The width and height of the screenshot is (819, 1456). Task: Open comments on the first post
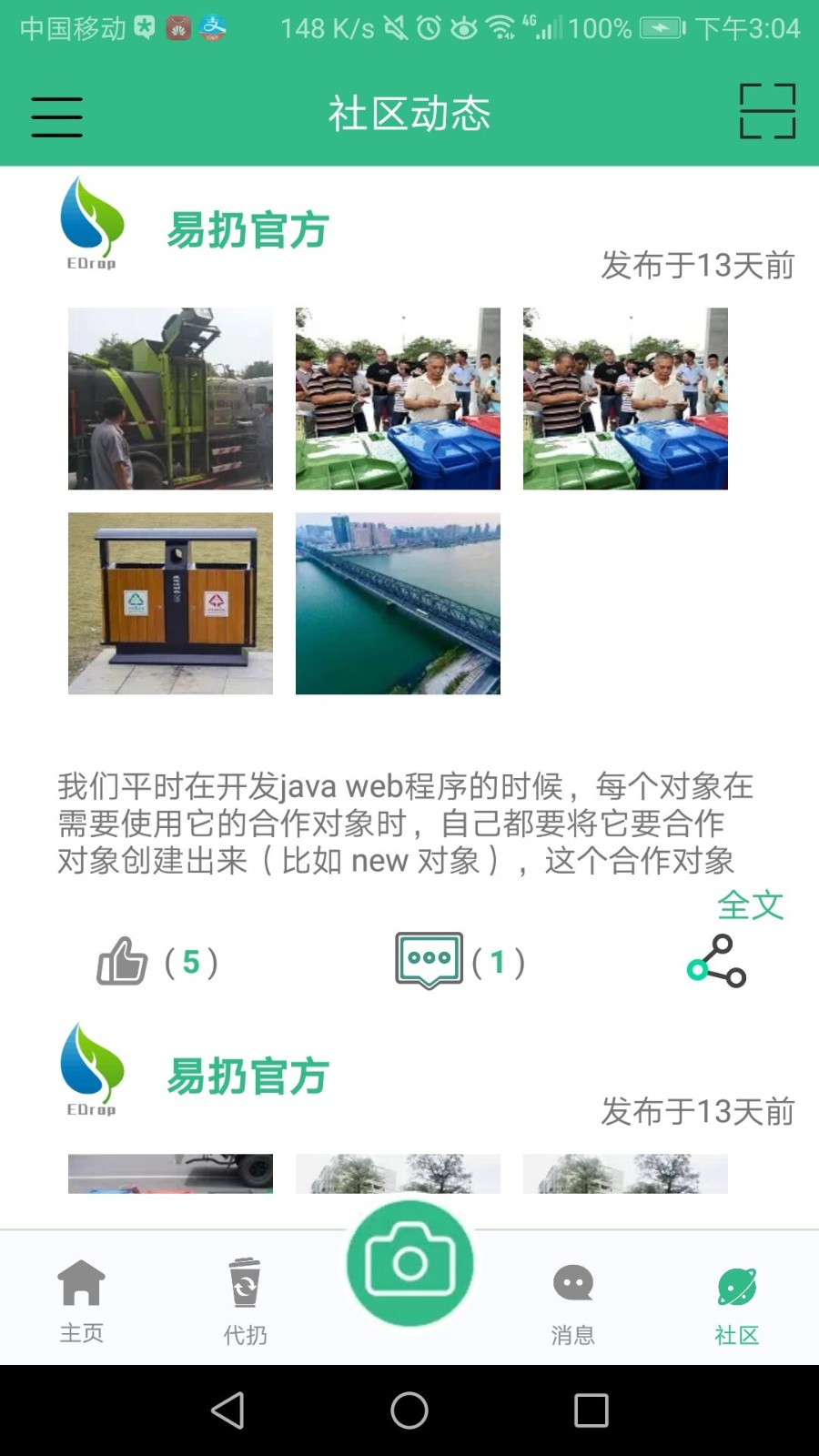430,961
